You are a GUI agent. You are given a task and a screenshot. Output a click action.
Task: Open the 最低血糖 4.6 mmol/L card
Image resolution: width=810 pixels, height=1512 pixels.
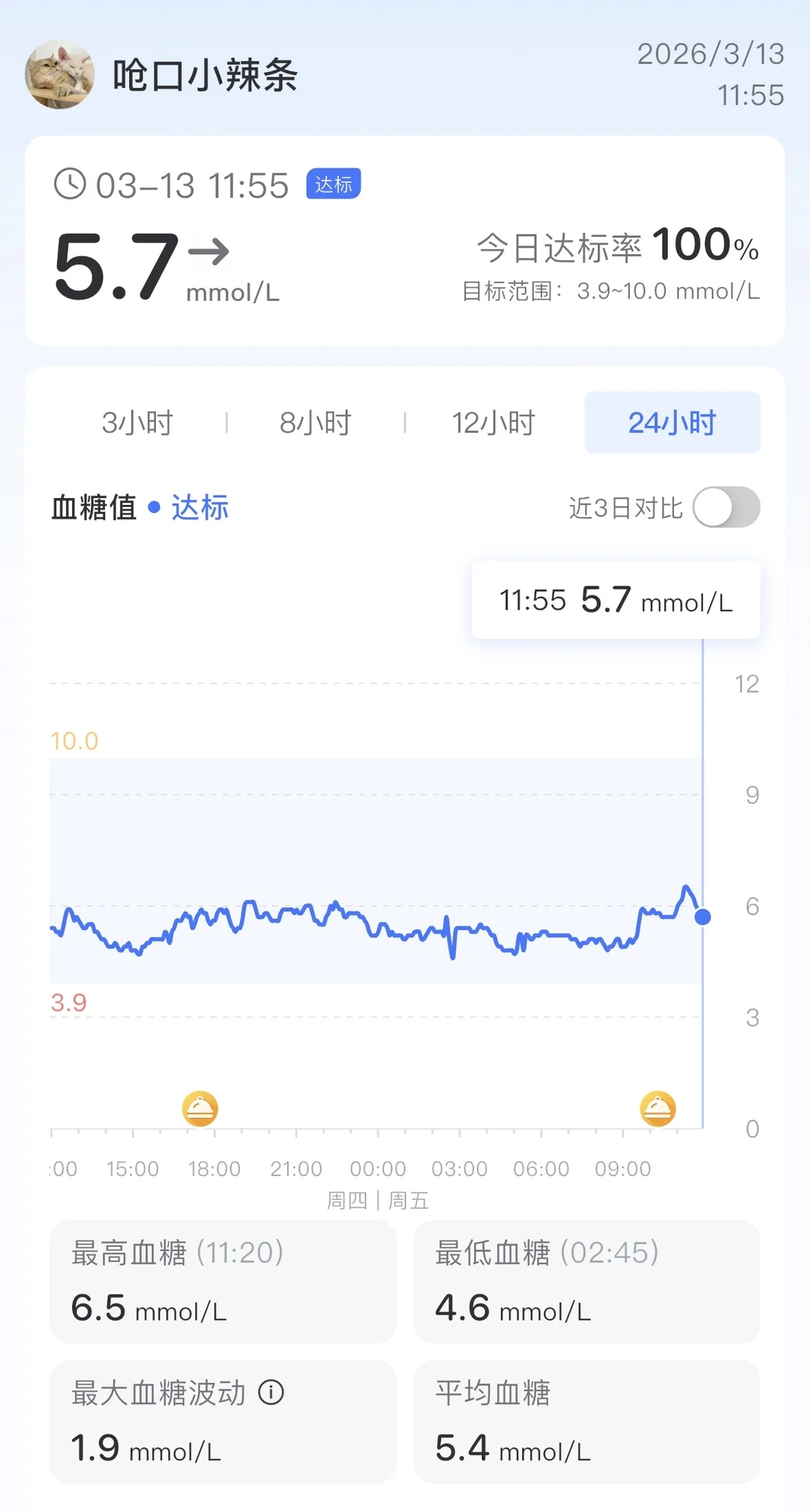tap(586, 1282)
